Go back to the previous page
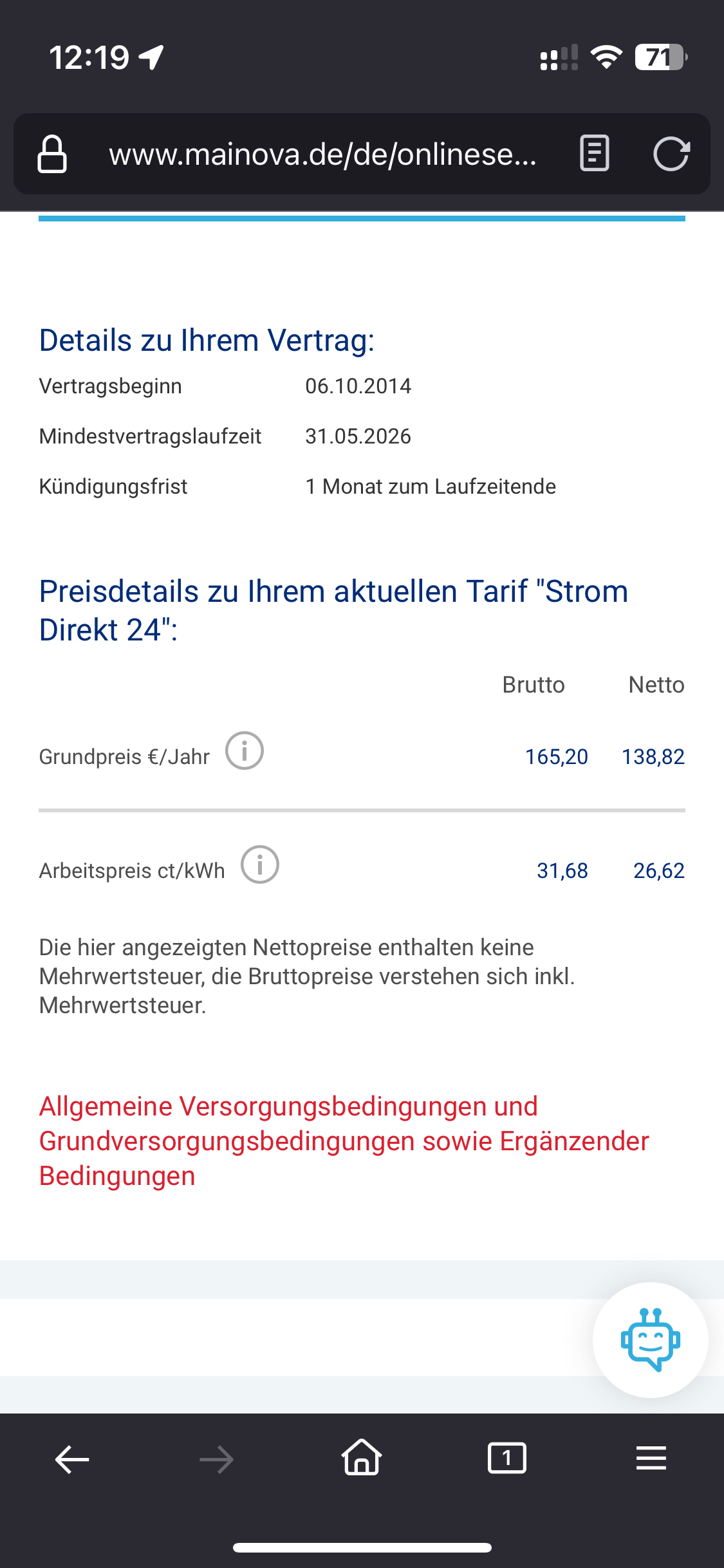The image size is (724, 1568). tap(72, 1459)
